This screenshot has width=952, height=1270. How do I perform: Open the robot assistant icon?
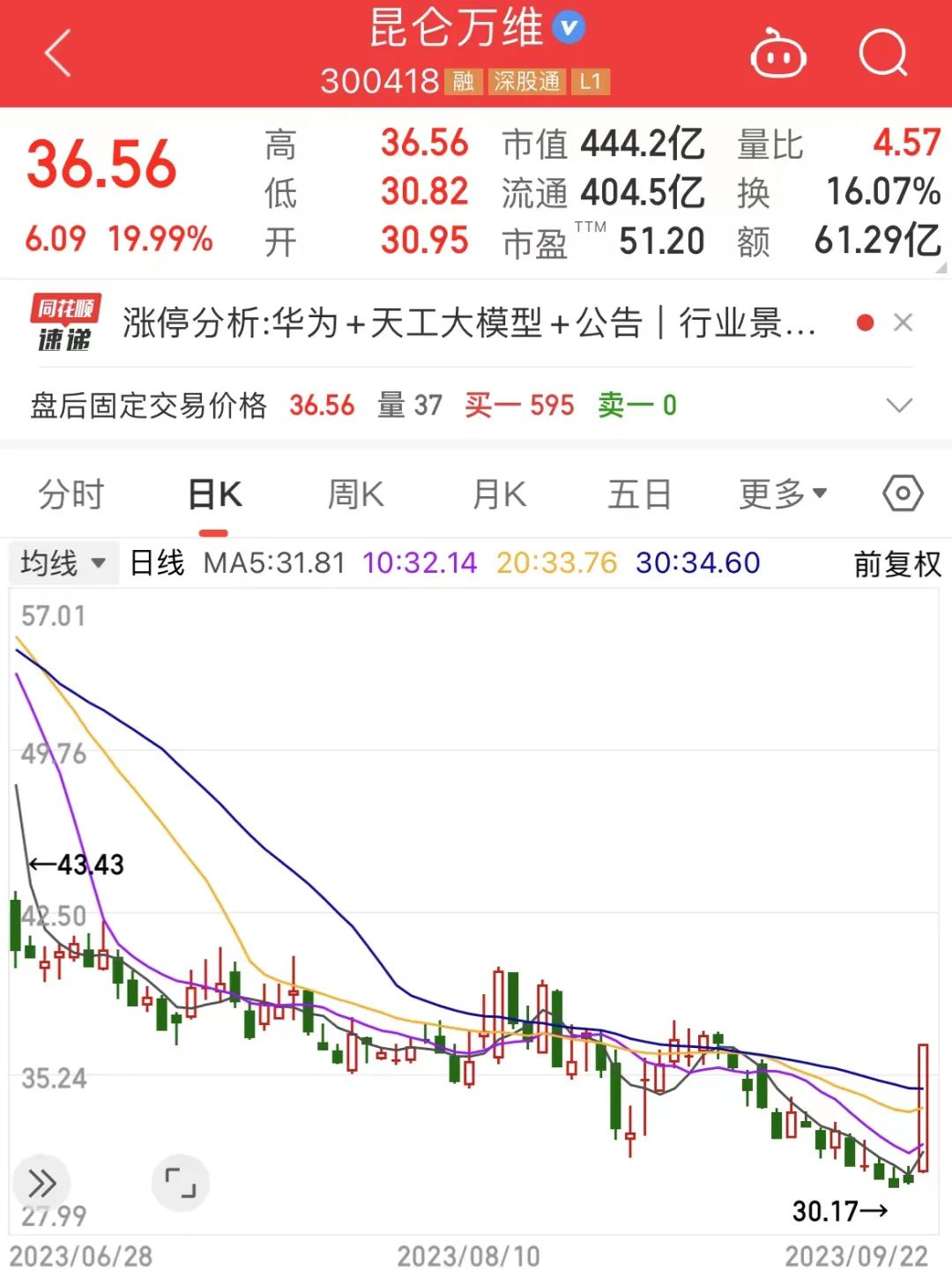[777, 56]
